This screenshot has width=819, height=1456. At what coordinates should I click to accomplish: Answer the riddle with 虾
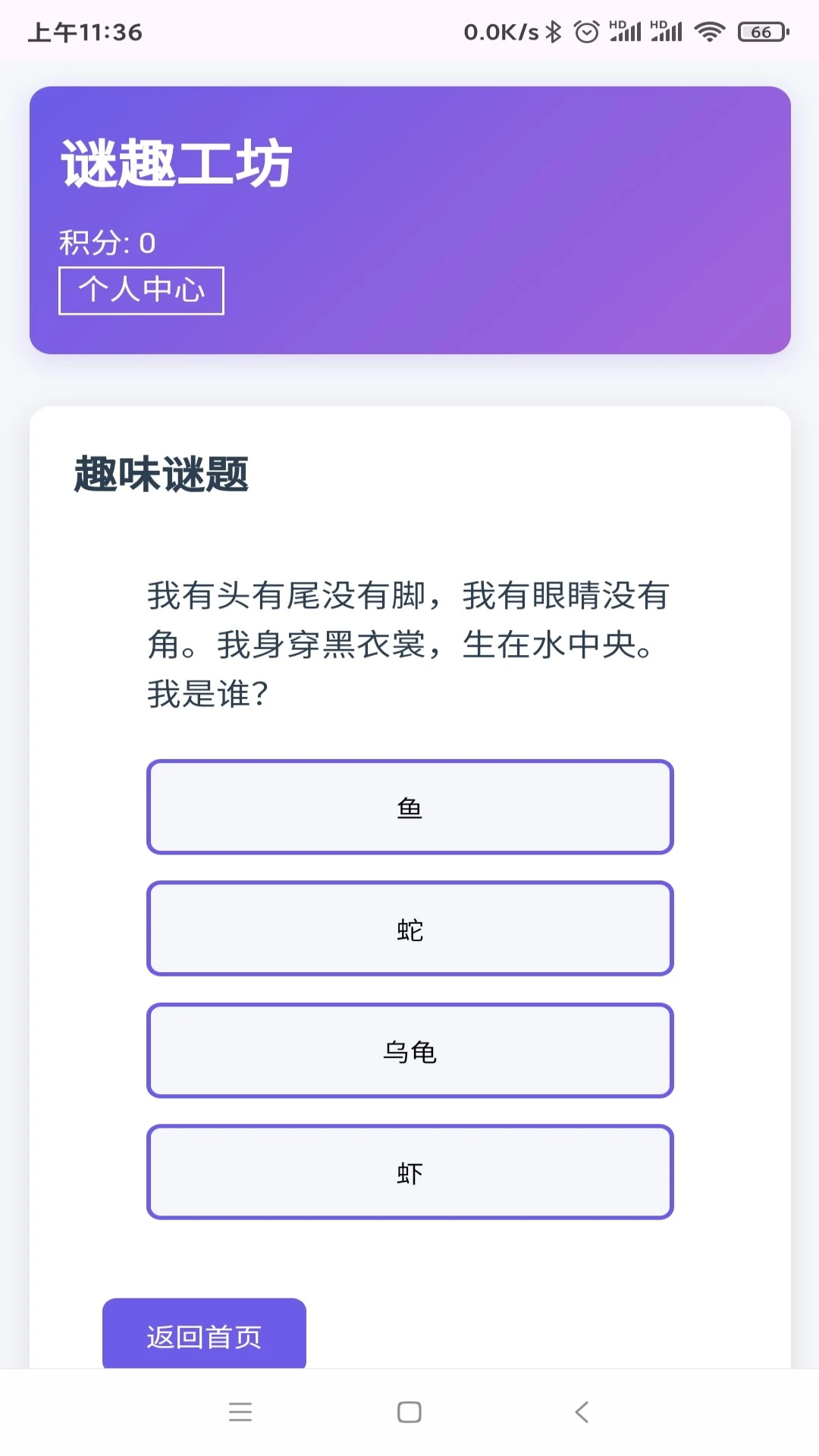pyautogui.click(x=409, y=1172)
